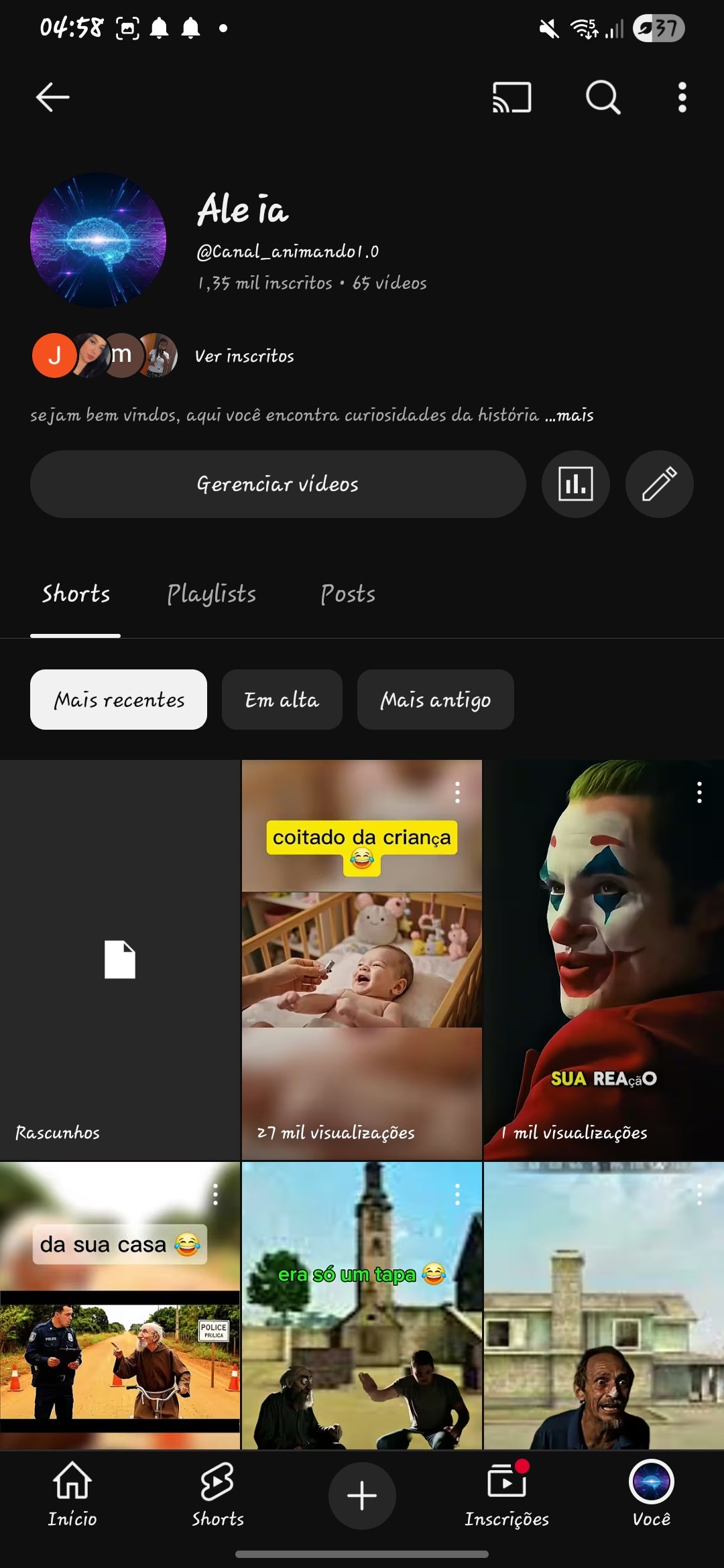The height and width of the screenshot is (1568, 724).
Task: Switch to the Playlists tab
Action: click(x=211, y=594)
